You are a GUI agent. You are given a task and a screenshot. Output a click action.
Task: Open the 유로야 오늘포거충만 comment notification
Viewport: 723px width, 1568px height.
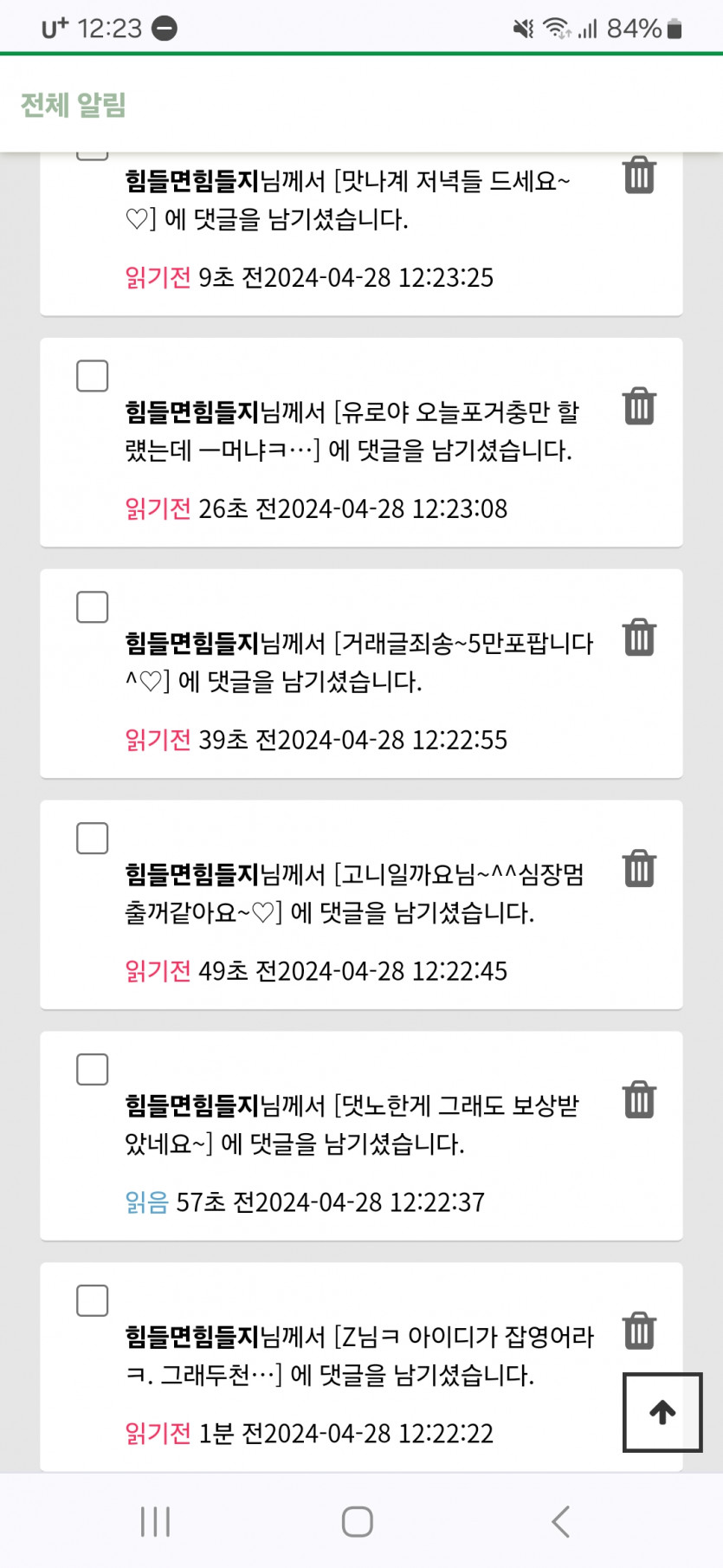click(351, 431)
